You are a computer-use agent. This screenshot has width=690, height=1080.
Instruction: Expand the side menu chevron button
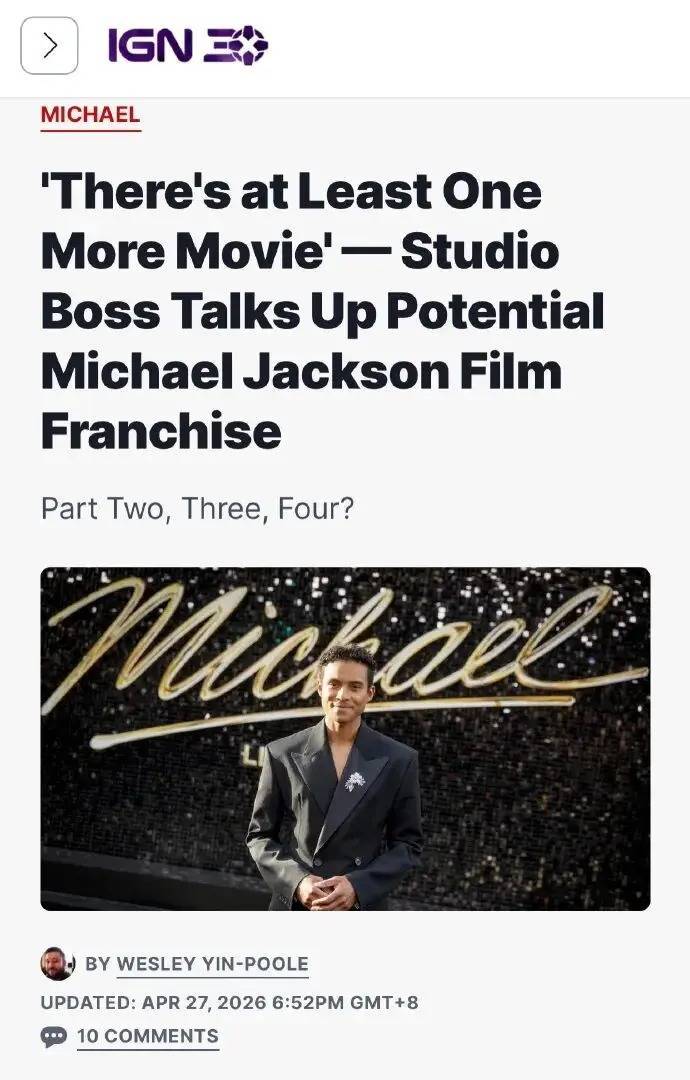pos(49,46)
